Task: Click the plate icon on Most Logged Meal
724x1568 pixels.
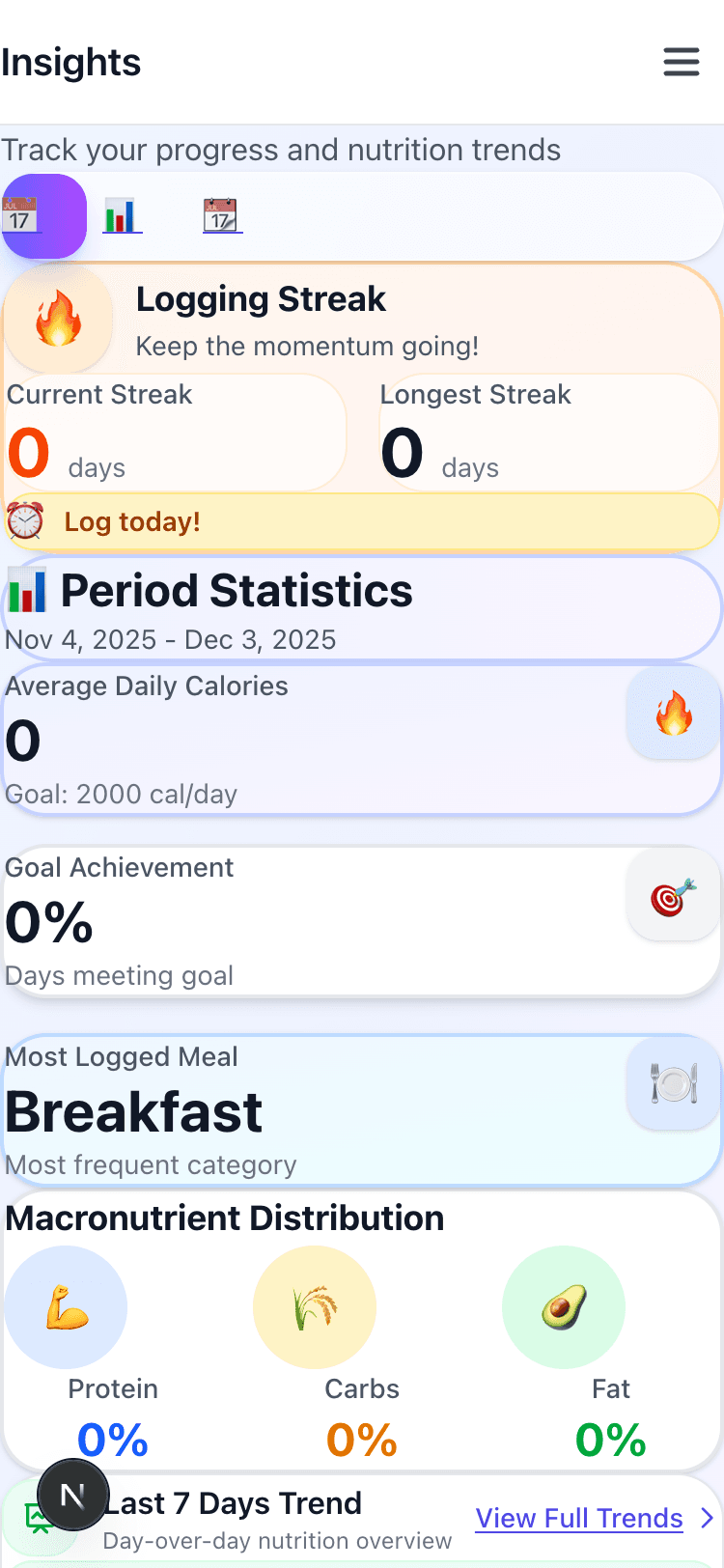Action: pos(673,1082)
